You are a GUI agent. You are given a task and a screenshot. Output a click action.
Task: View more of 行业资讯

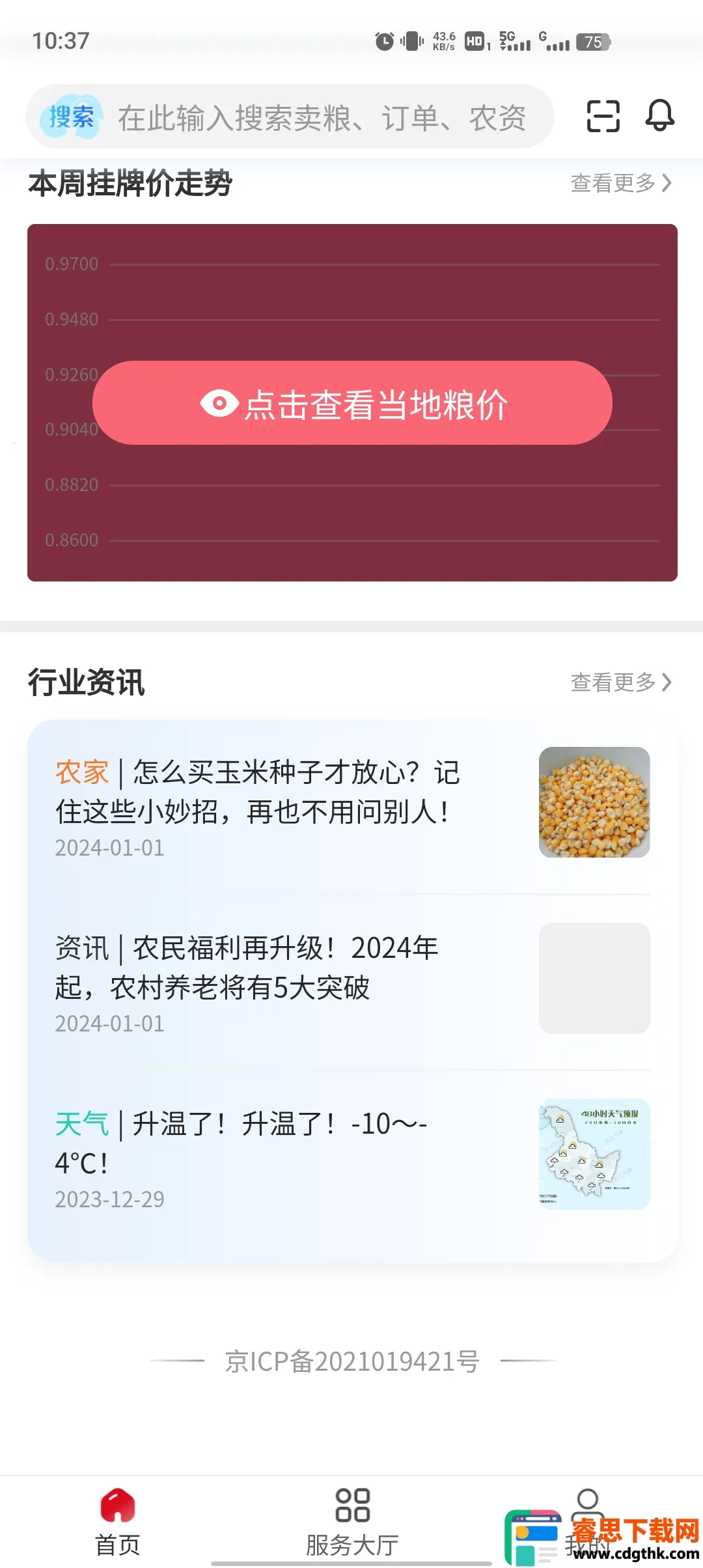pos(620,682)
